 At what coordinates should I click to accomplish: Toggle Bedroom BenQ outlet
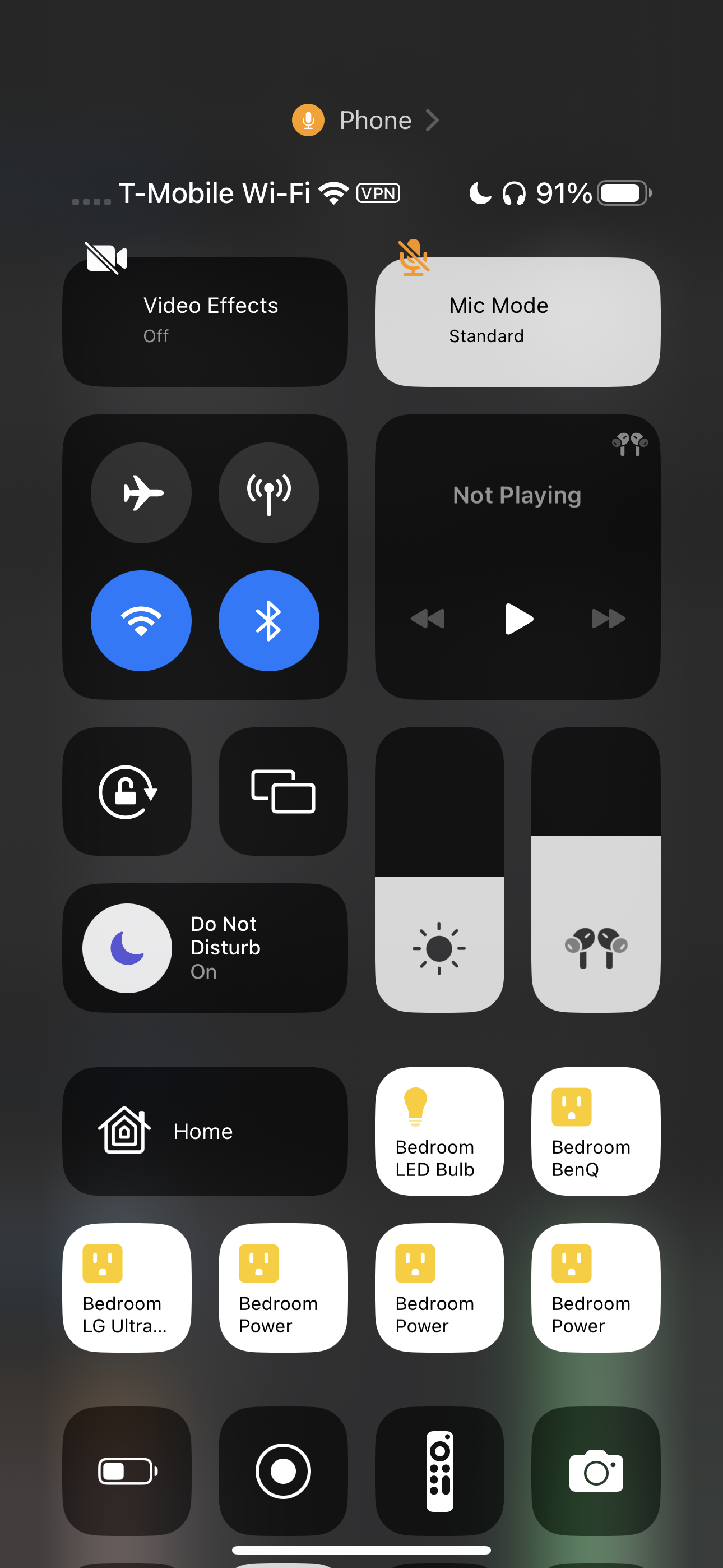point(595,1131)
